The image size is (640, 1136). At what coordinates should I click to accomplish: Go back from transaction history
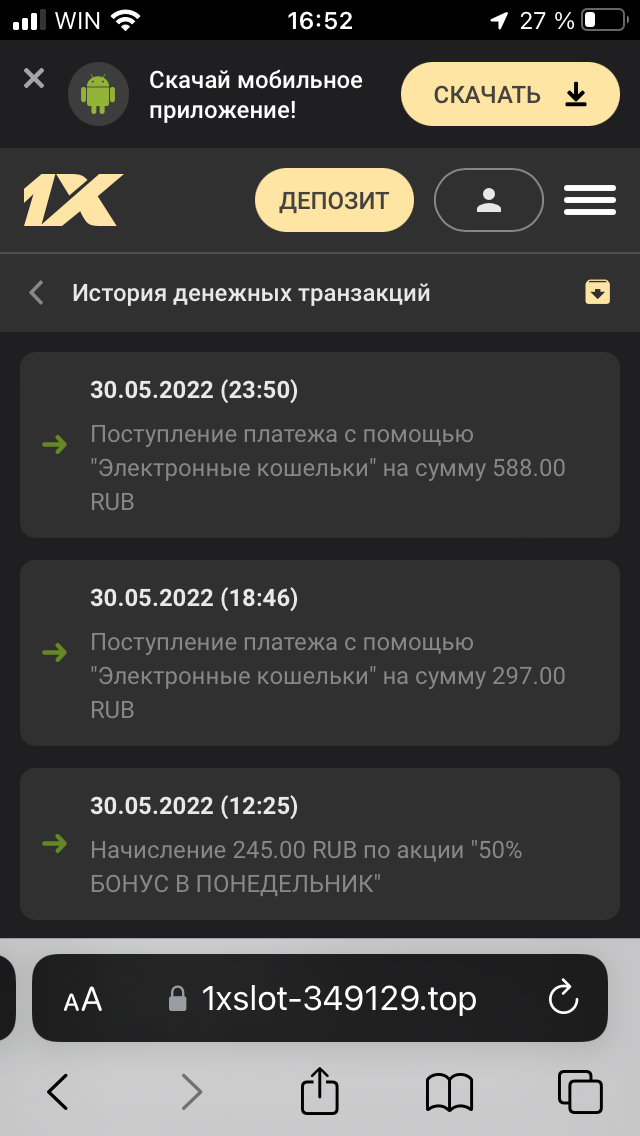coord(37,293)
